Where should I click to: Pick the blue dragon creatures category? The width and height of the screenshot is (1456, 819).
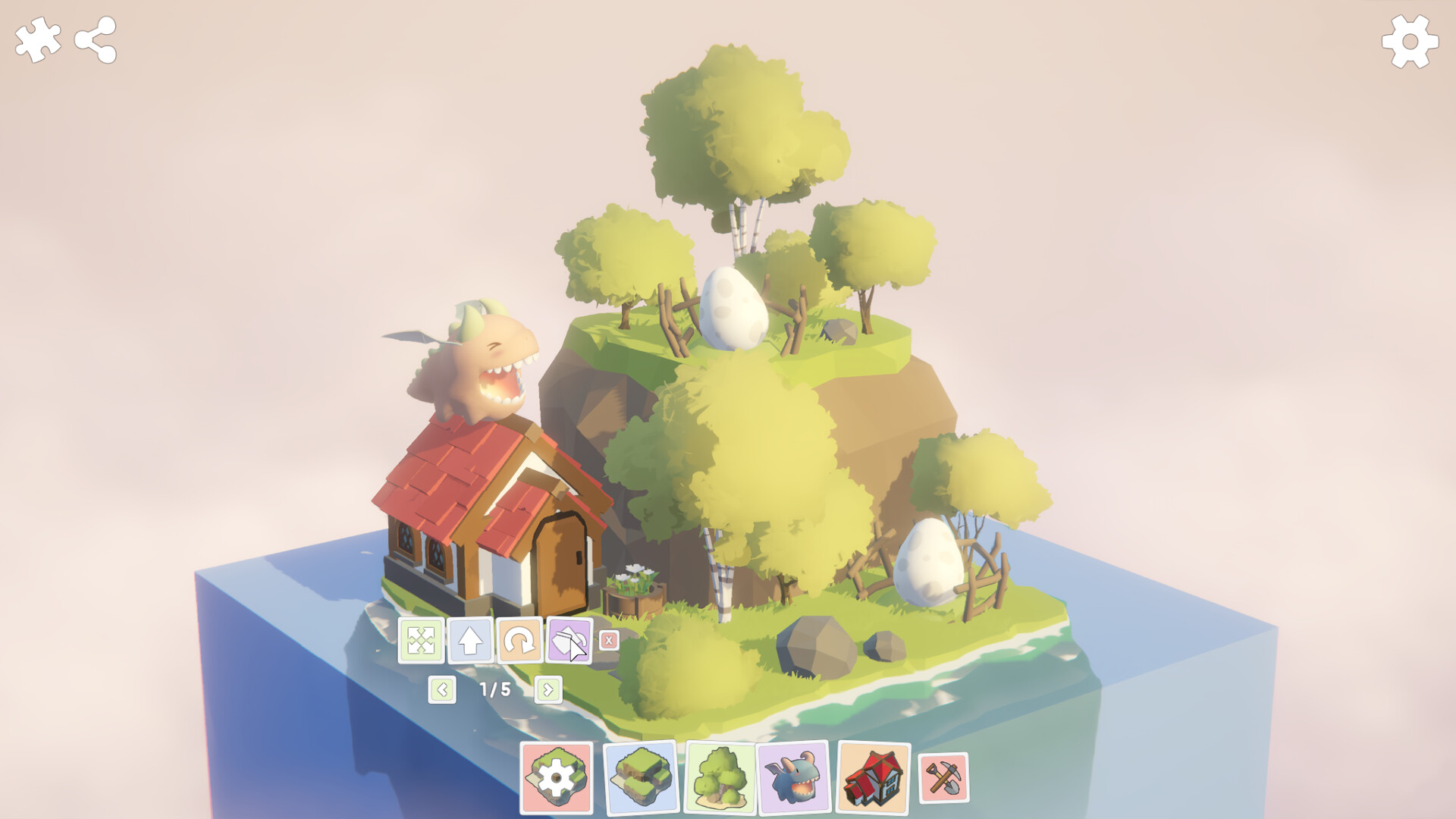[794, 778]
